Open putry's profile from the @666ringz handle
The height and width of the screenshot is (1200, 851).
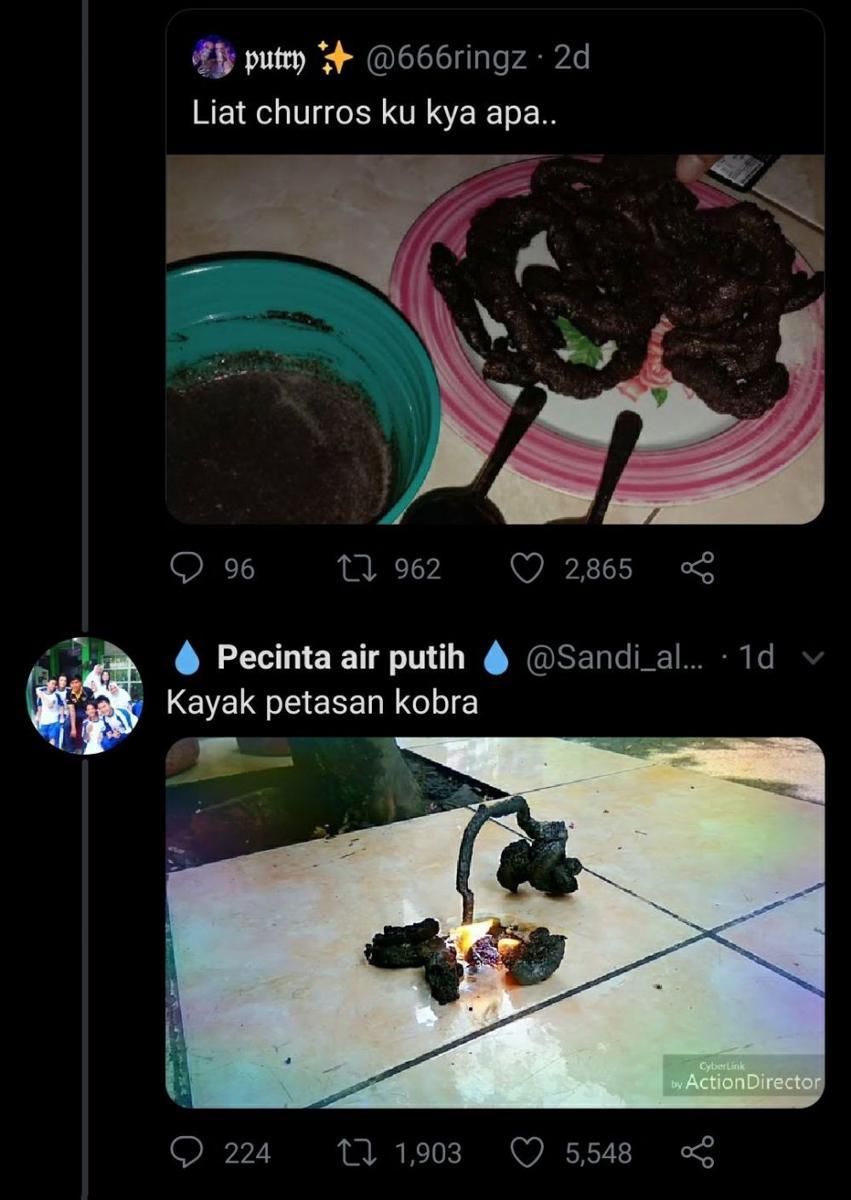(x=446, y=58)
